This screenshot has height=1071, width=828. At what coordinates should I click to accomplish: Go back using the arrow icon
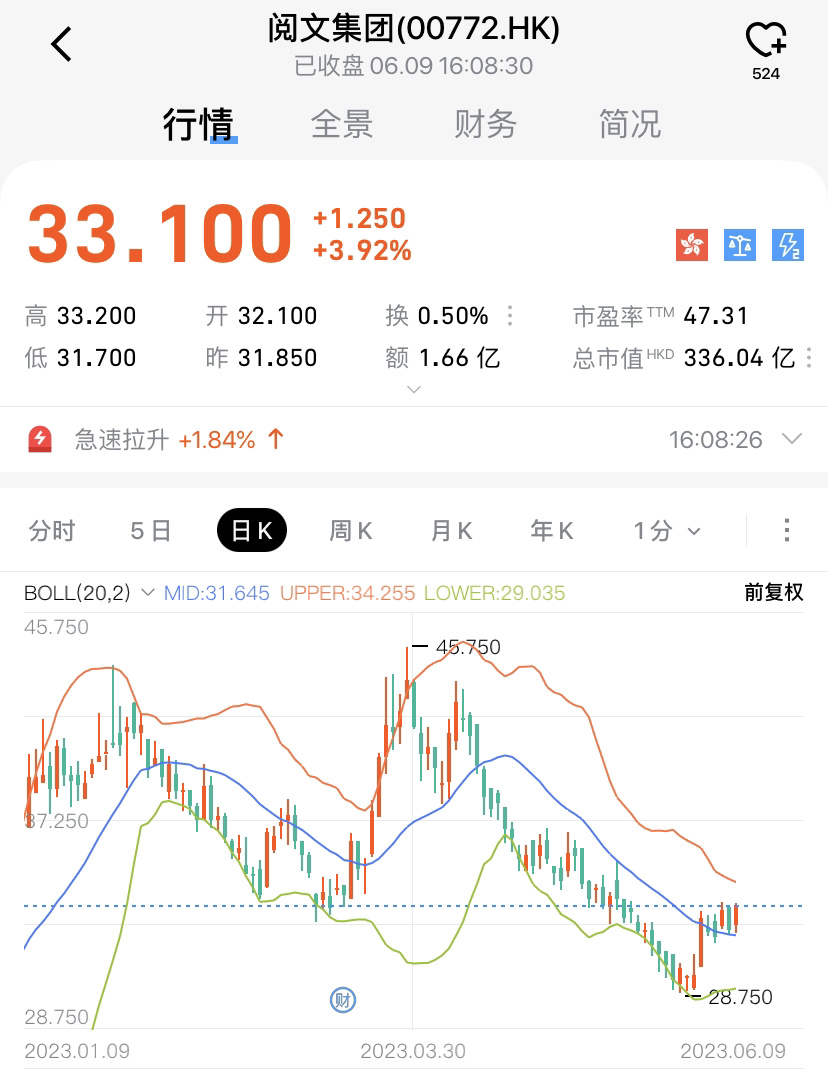pos(62,44)
